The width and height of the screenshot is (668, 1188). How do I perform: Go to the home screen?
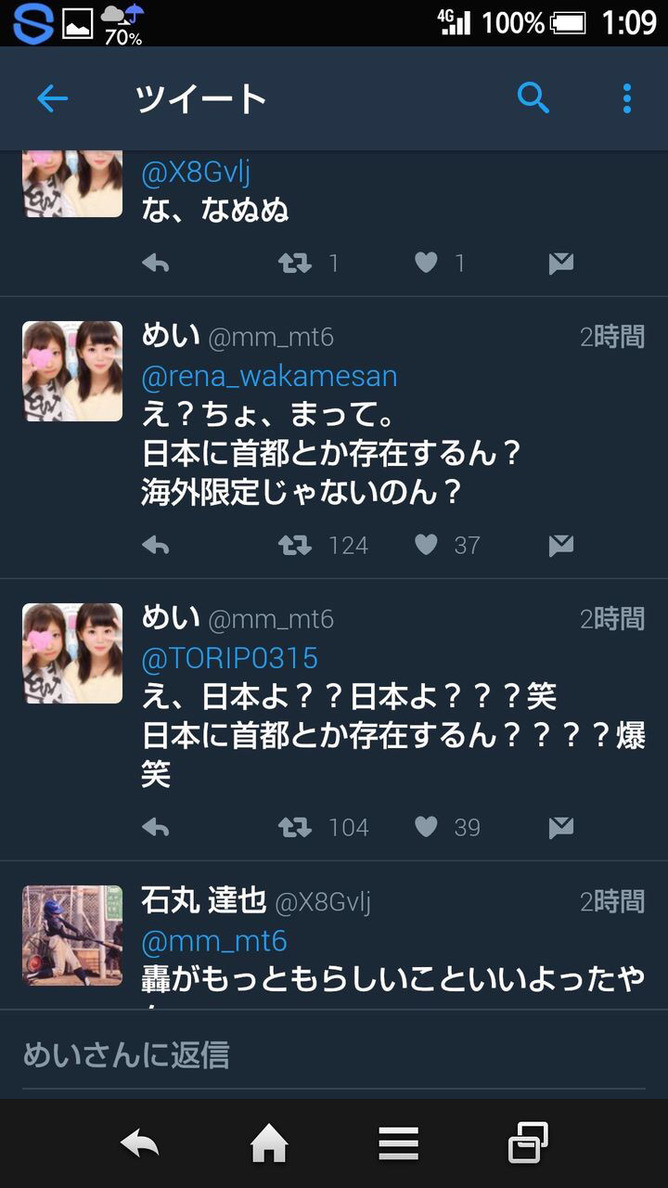coord(270,1144)
